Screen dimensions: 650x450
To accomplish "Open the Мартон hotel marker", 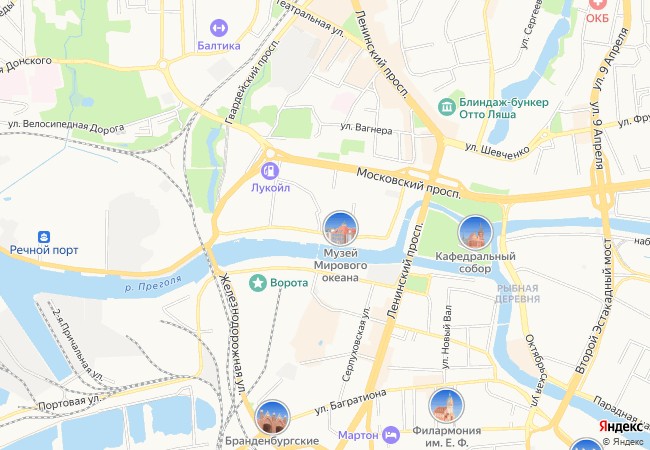I will [x=391, y=435].
